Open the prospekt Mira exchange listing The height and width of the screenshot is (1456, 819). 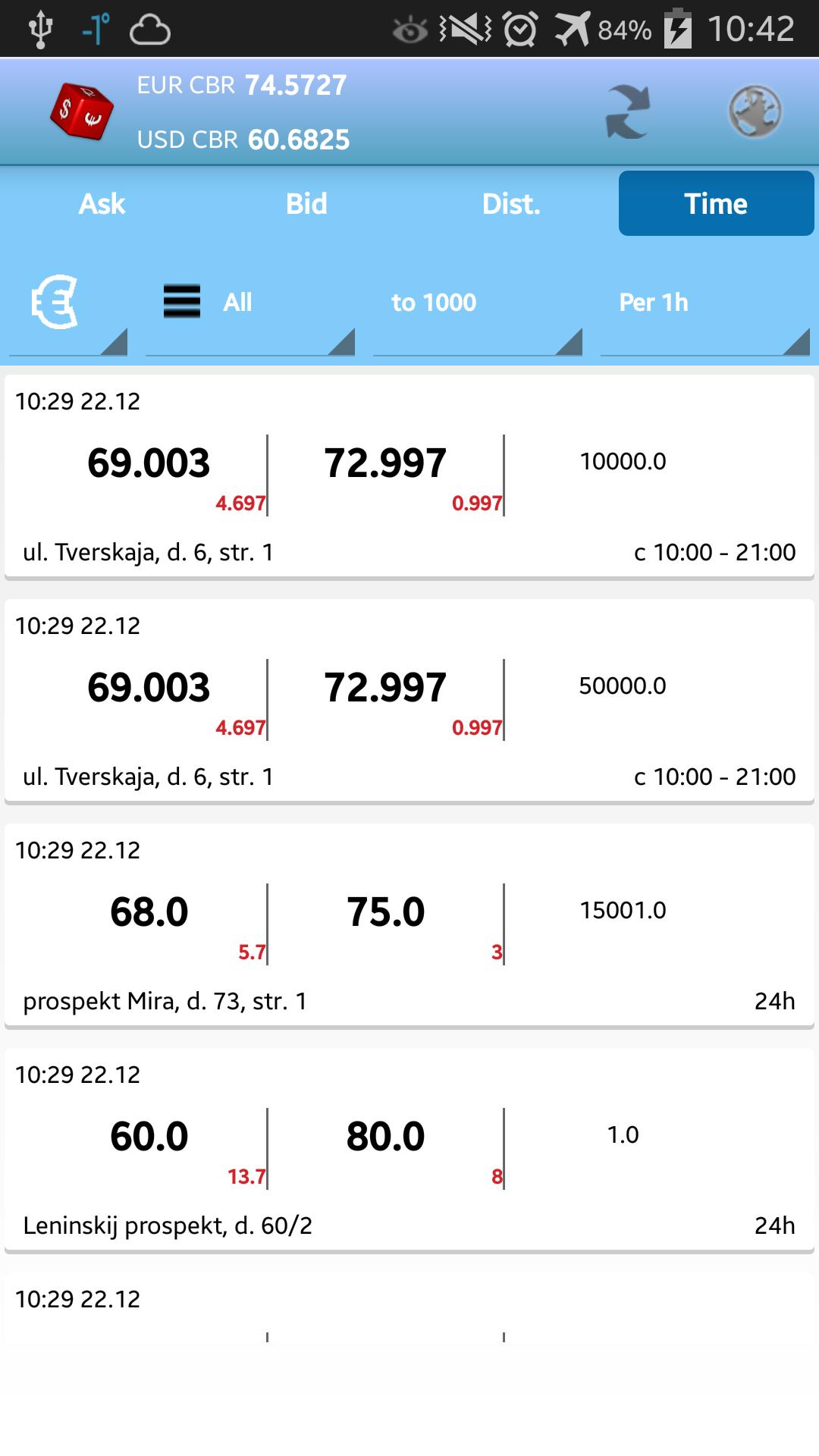pyautogui.click(x=409, y=925)
